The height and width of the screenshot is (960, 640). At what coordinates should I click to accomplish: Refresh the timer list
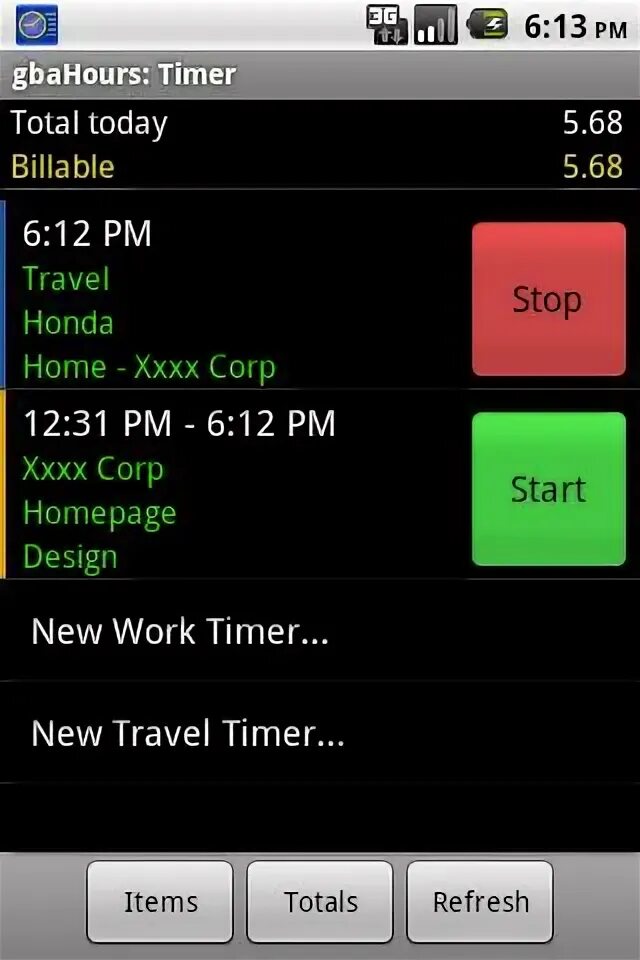tap(480, 902)
